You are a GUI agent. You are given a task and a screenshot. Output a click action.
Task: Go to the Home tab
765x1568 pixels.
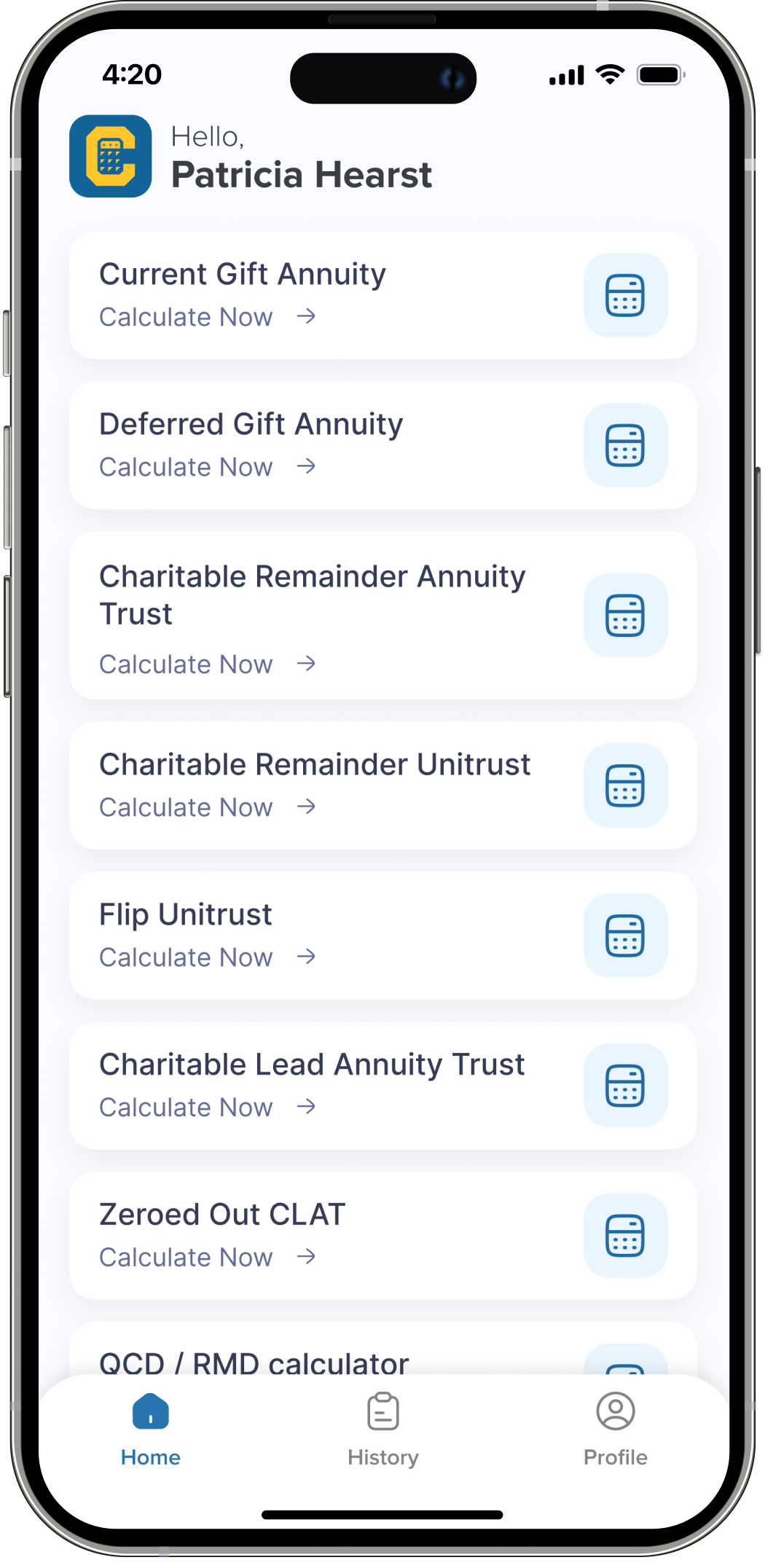click(151, 1430)
